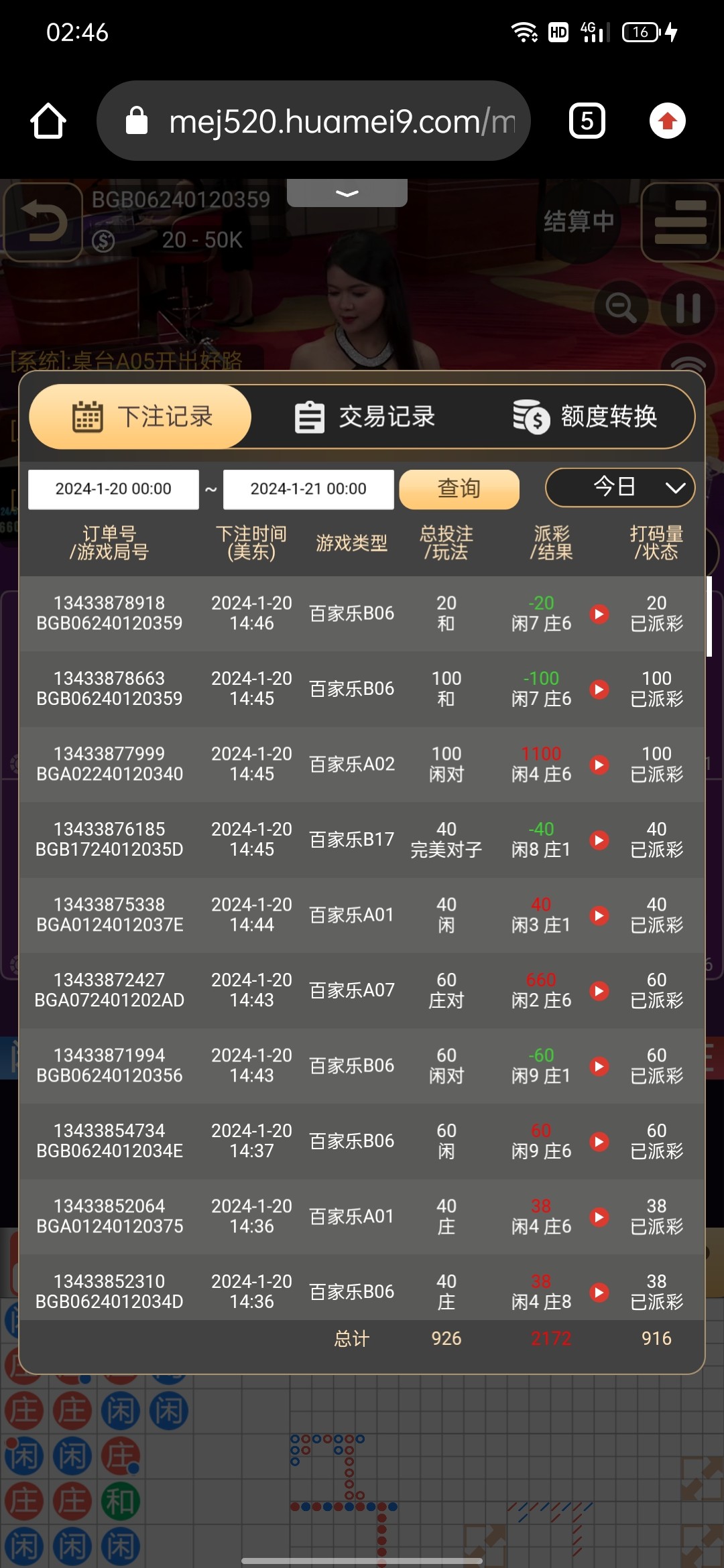Play the replay for order 13433878918
Screen dimensions: 724x1568
pyautogui.click(x=598, y=613)
